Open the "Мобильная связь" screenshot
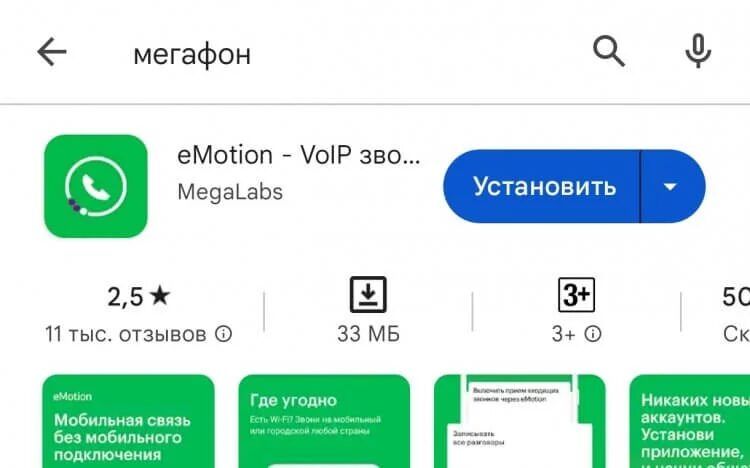750x468 pixels. click(x=128, y=420)
